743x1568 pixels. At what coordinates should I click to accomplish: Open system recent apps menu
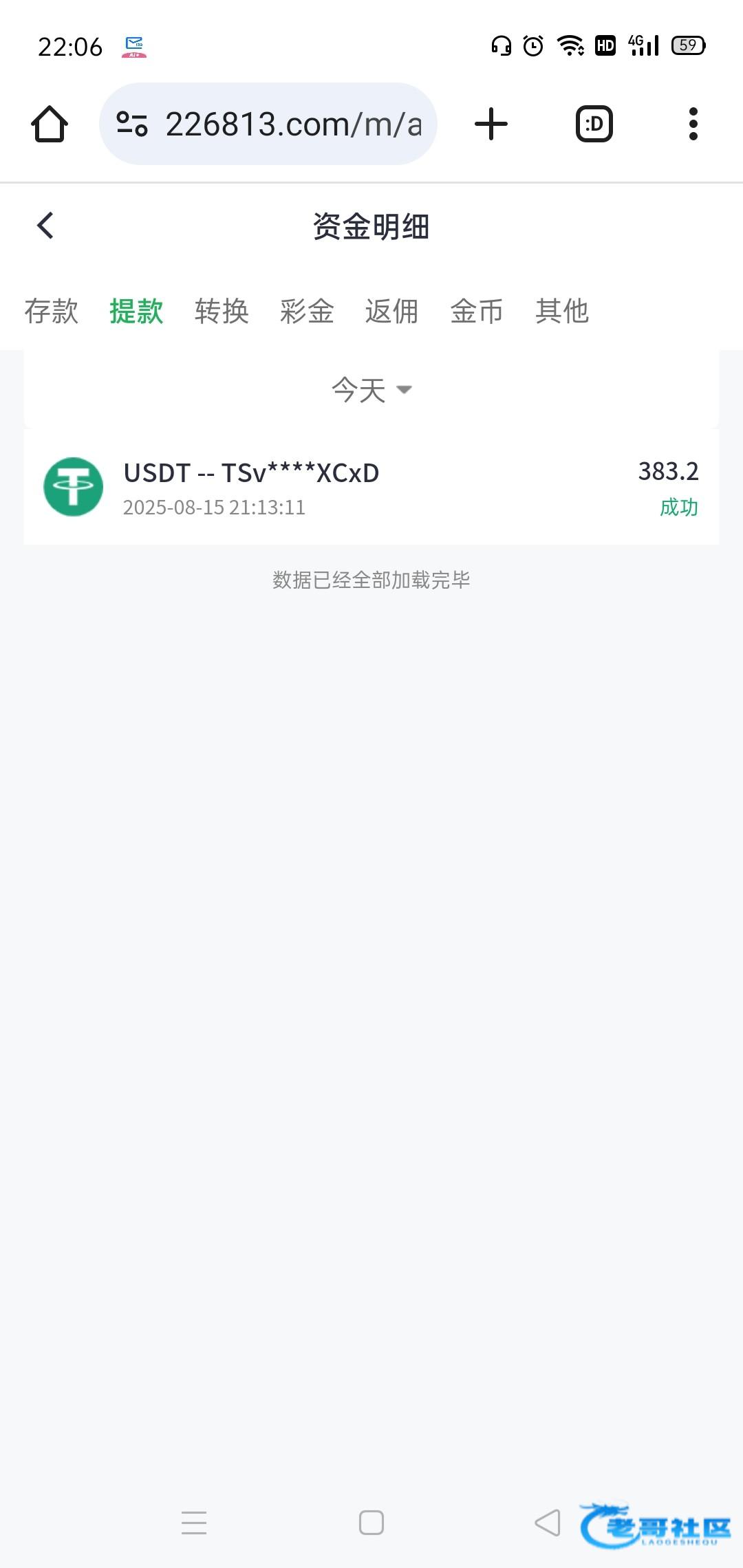point(194,1523)
